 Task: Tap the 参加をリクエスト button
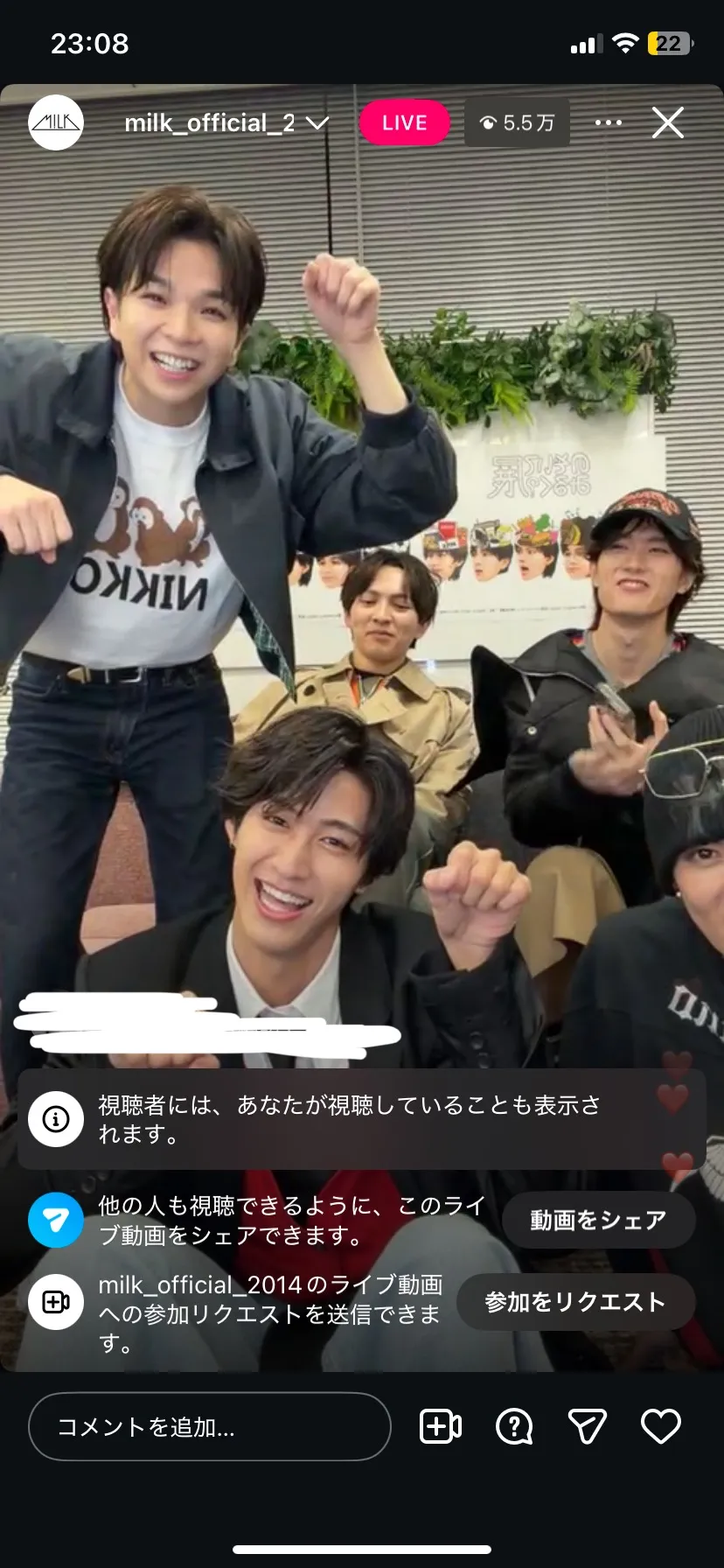[575, 1302]
